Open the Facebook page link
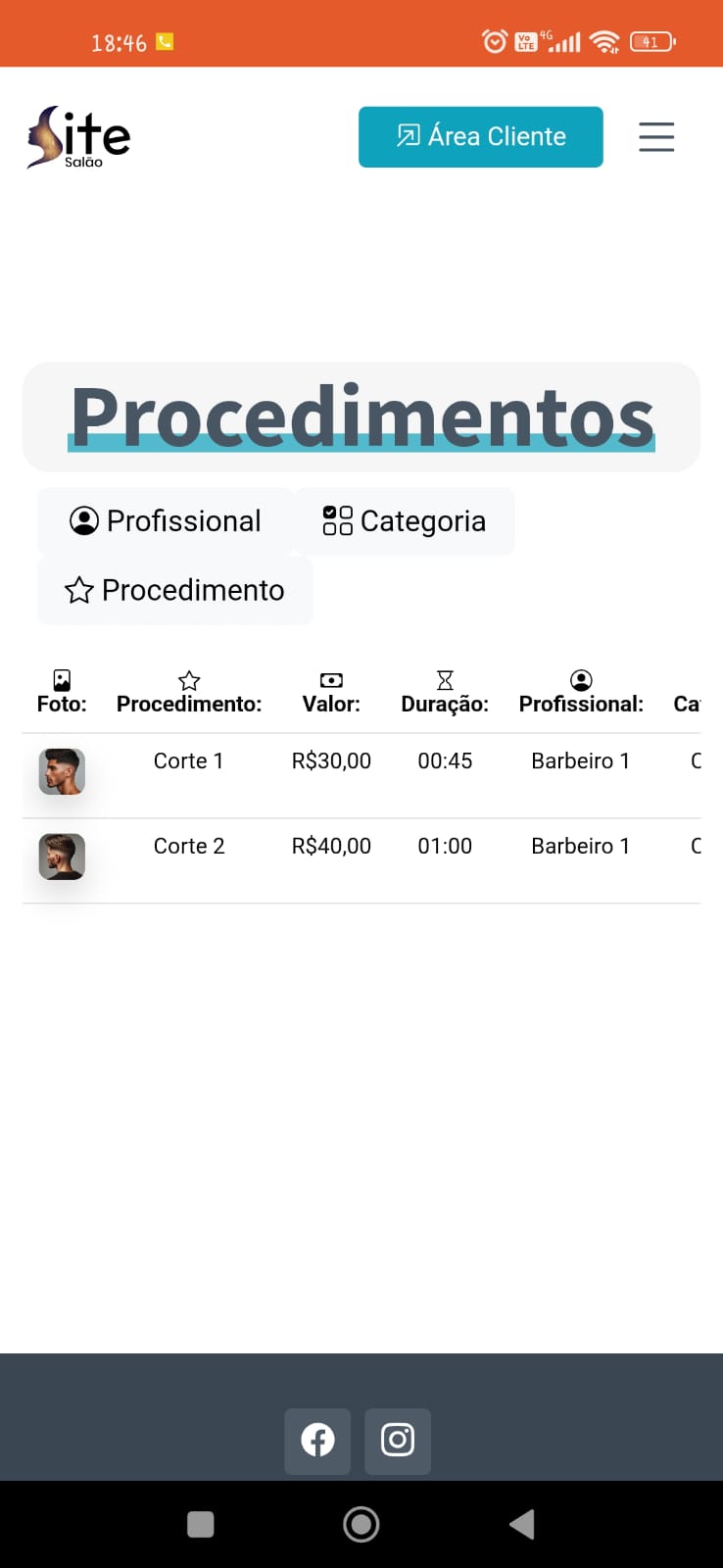This screenshot has width=723, height=1568. (317, 1441)
